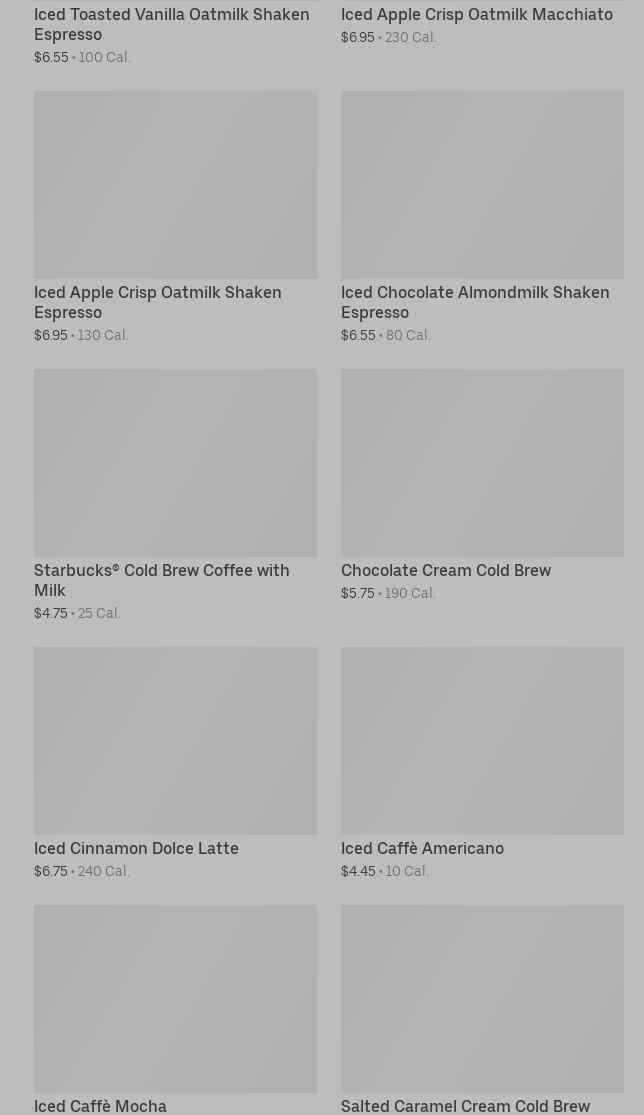Select Iced Chocolate Almondmilk Shaken Espresso
644x1115 pixels.
482,218
